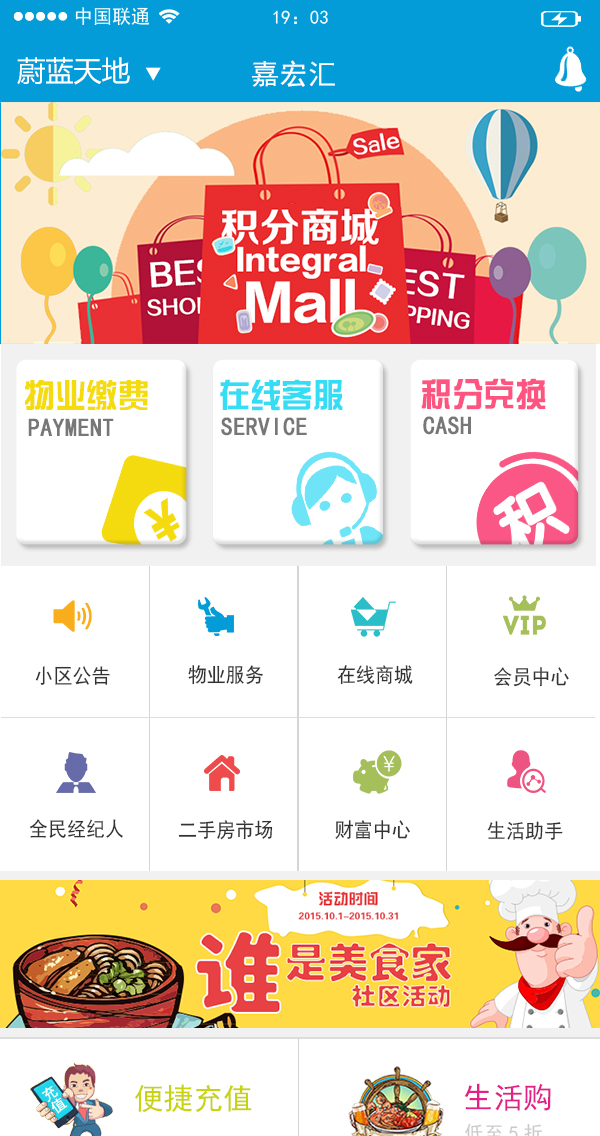The image size is (600, 1136).
Task: Go to 小区公告 announcements
Action: coord(73,641)
